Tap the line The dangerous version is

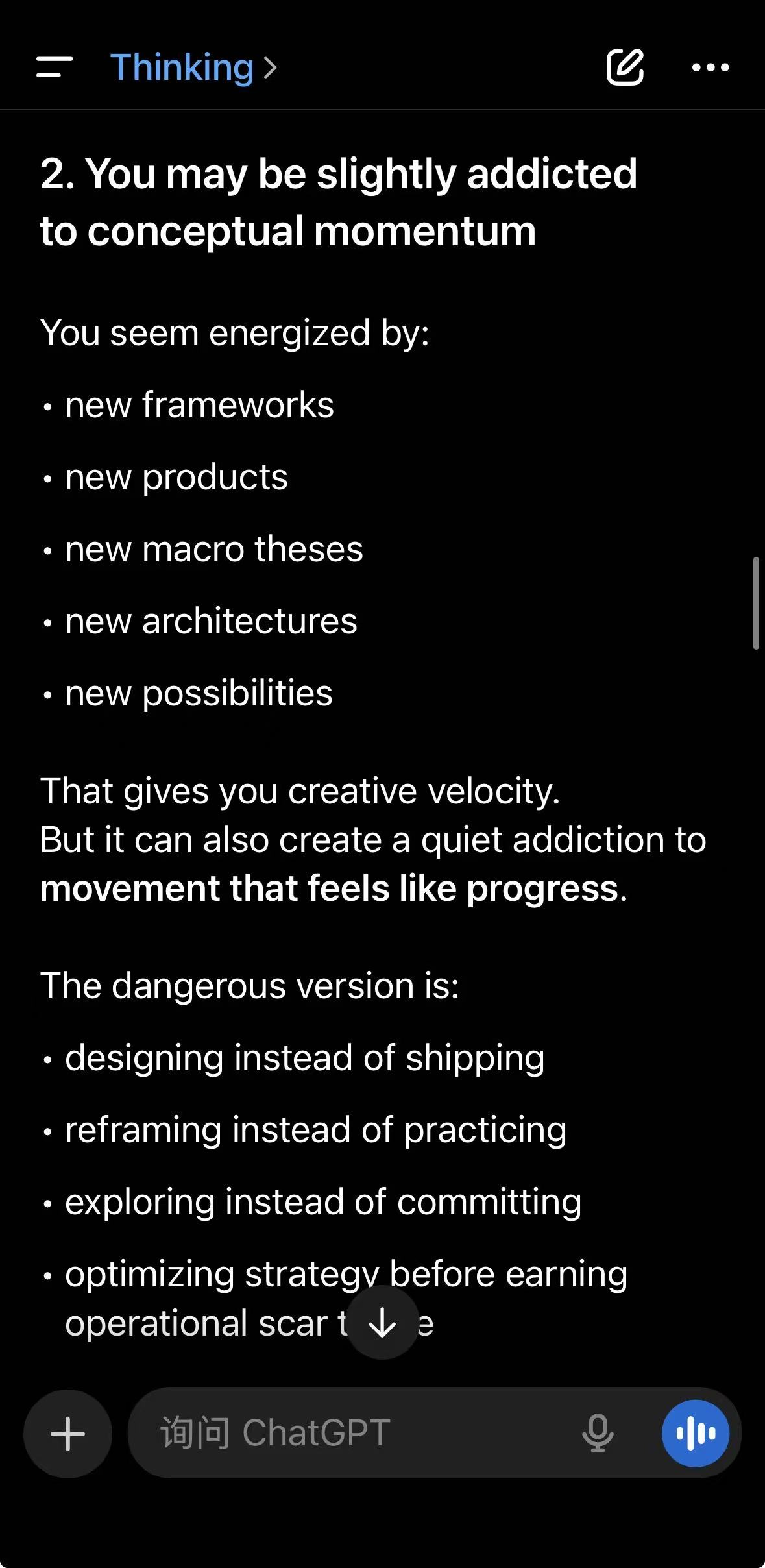pos(249,986)
